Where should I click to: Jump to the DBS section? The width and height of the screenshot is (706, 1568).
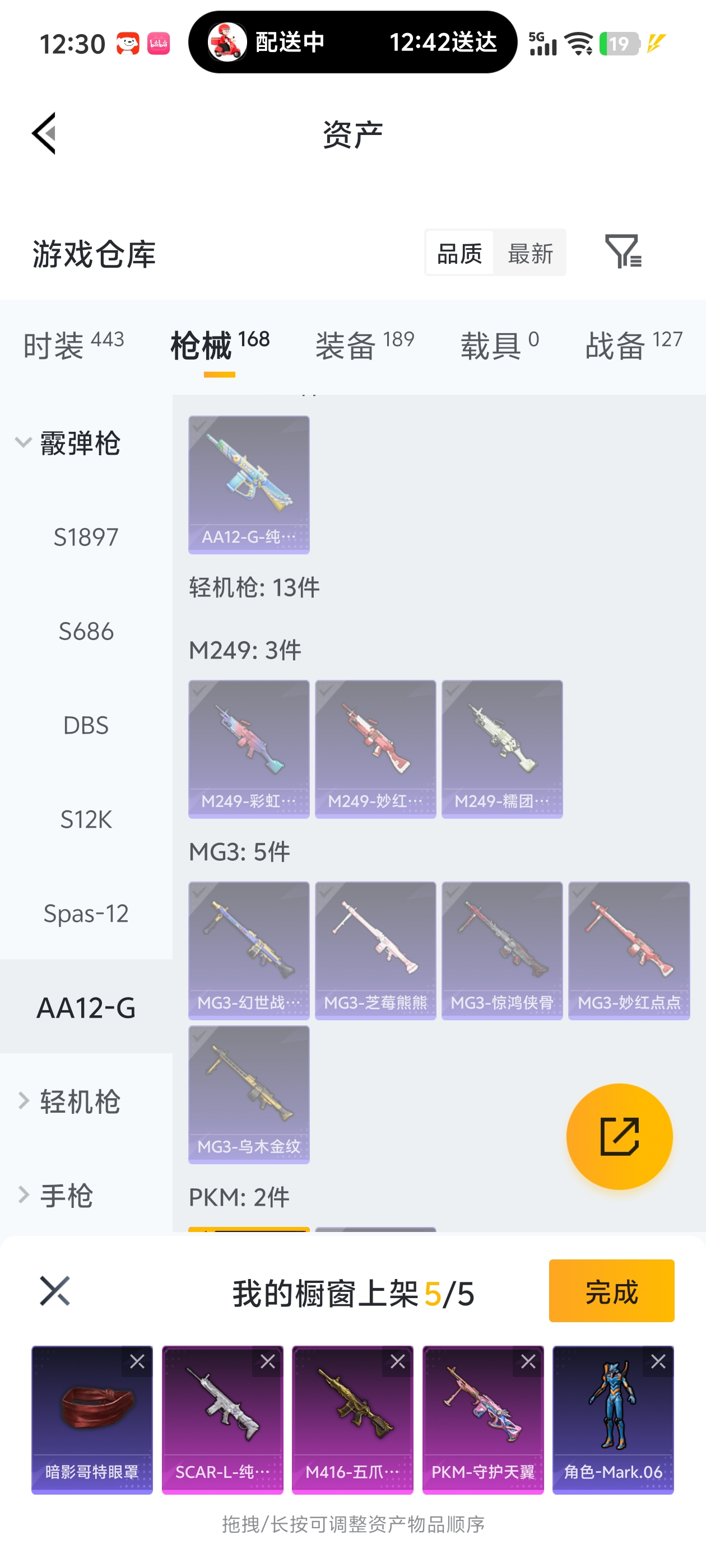86,726
